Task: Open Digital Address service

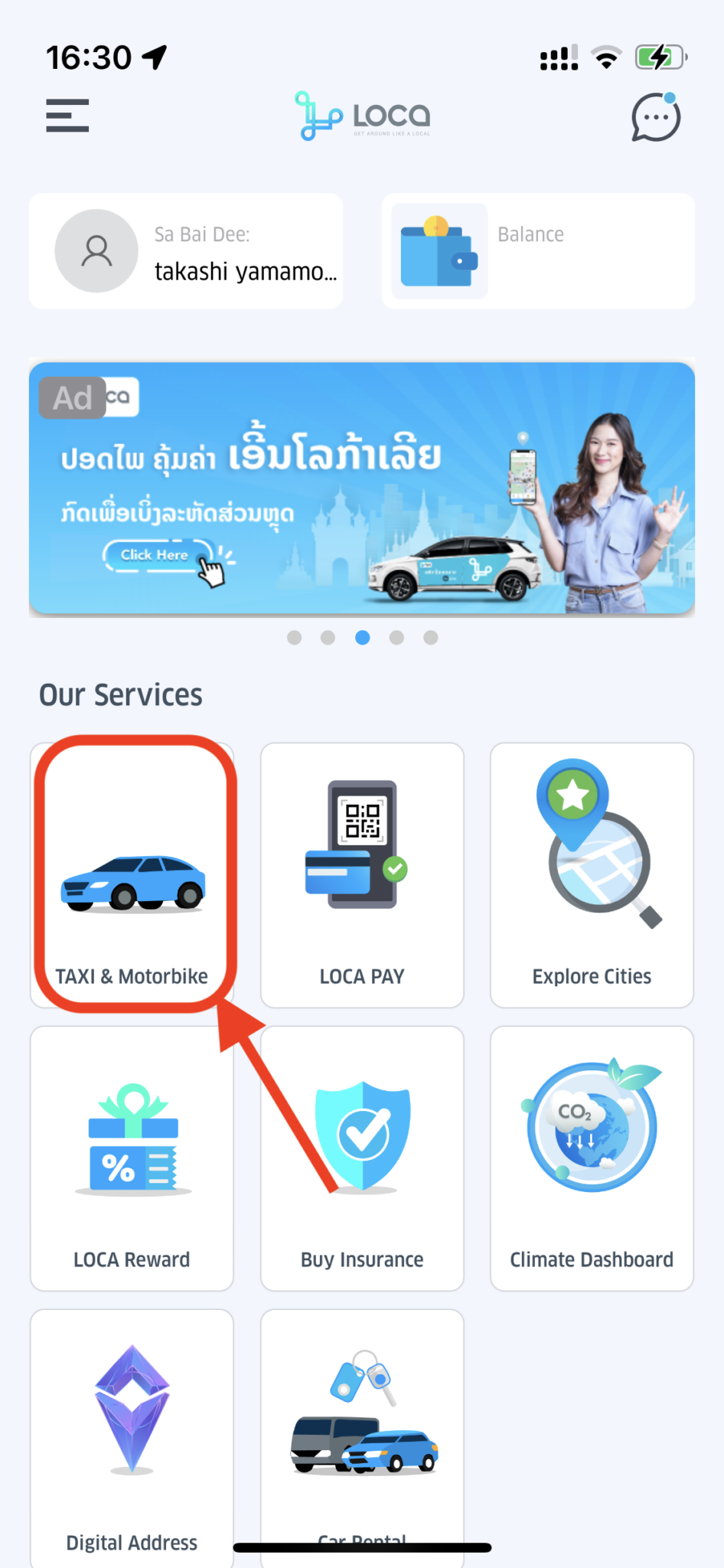Action: coord(132,1432)
